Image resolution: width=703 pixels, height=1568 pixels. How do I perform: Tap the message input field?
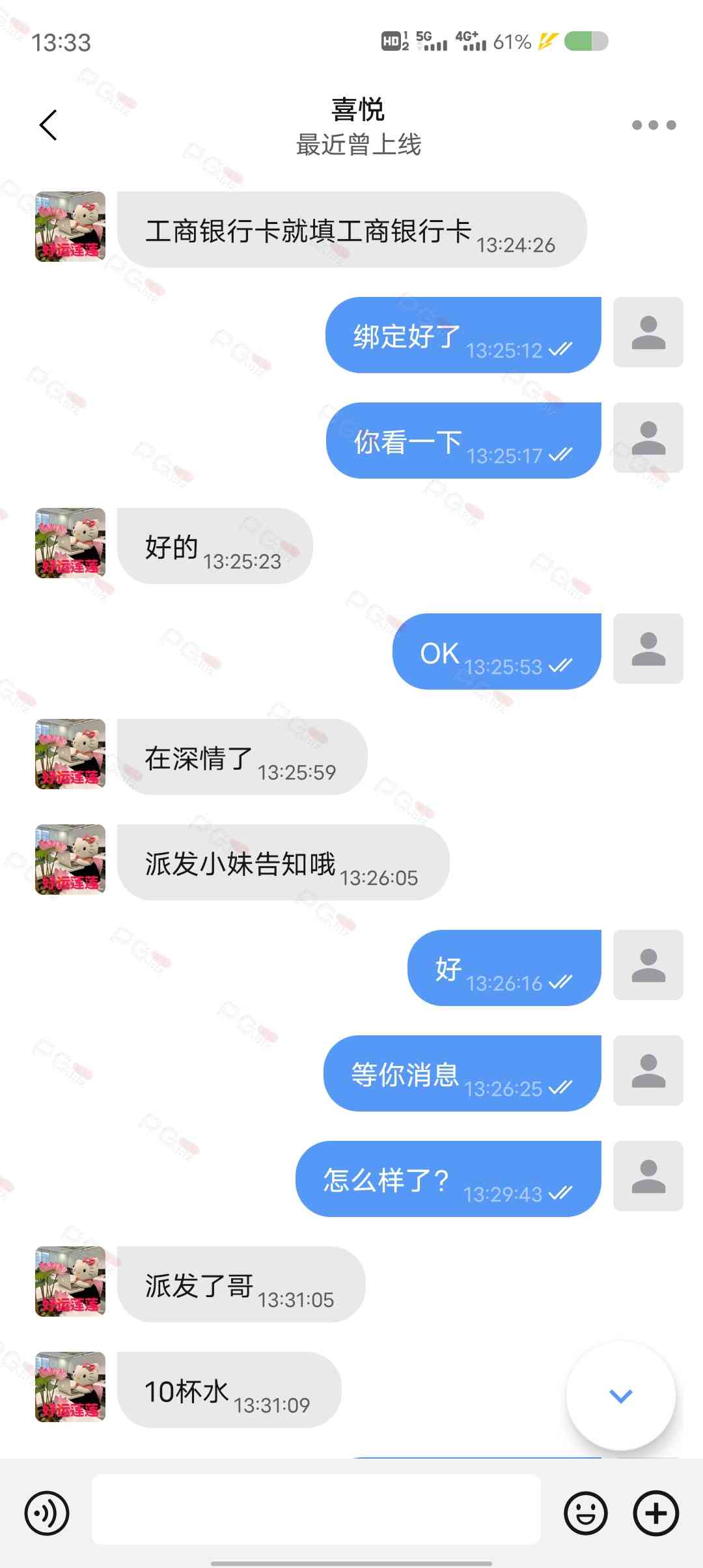click(316, 1509)
